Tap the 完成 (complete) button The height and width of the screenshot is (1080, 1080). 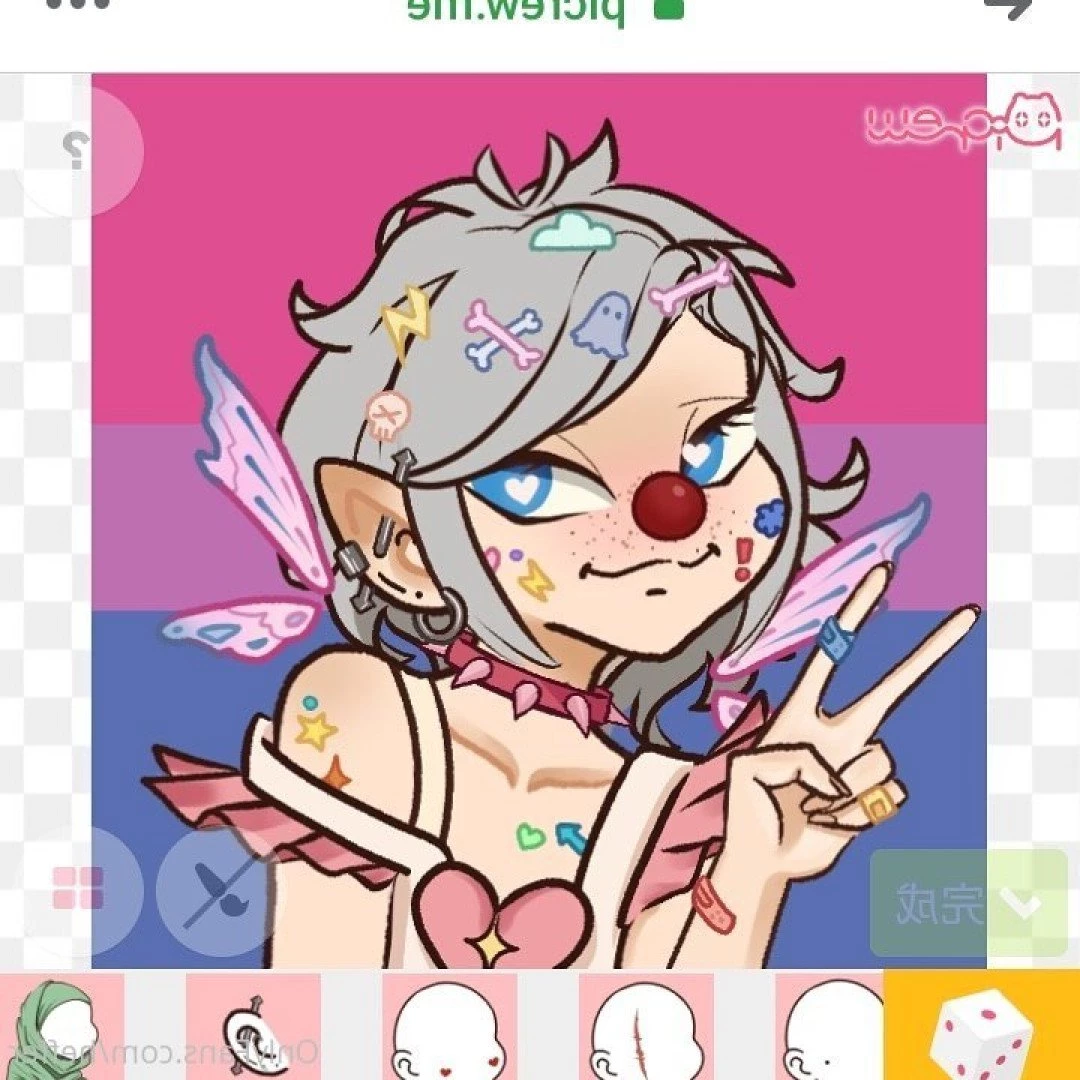point(968,903)
